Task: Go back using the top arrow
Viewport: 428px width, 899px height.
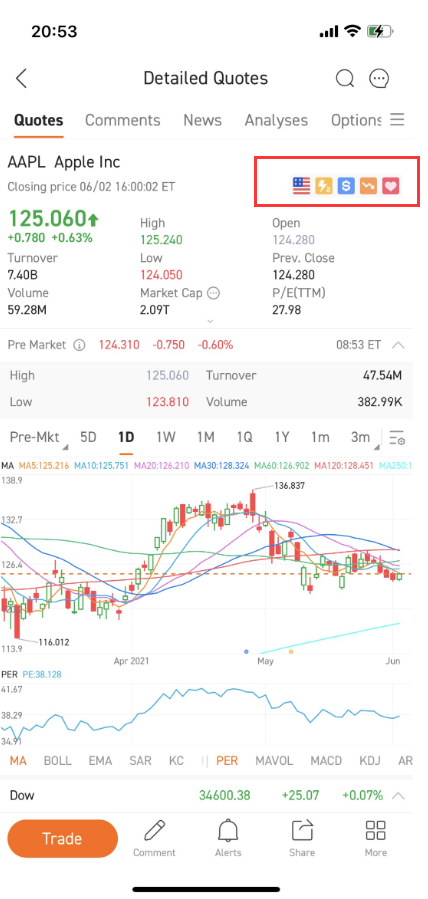Action: tap(21, 79)
